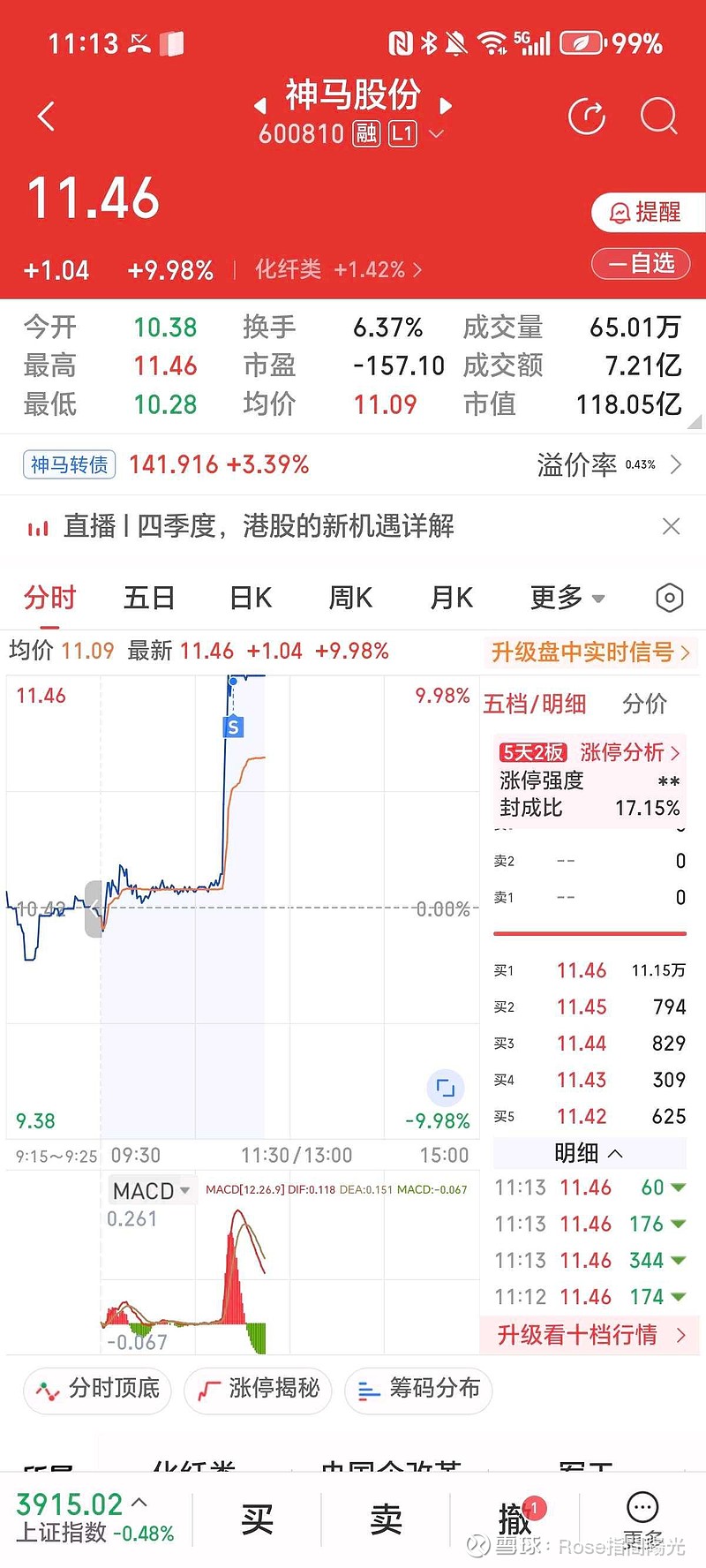Switch to the 日K chart tab

click(251, 598)
